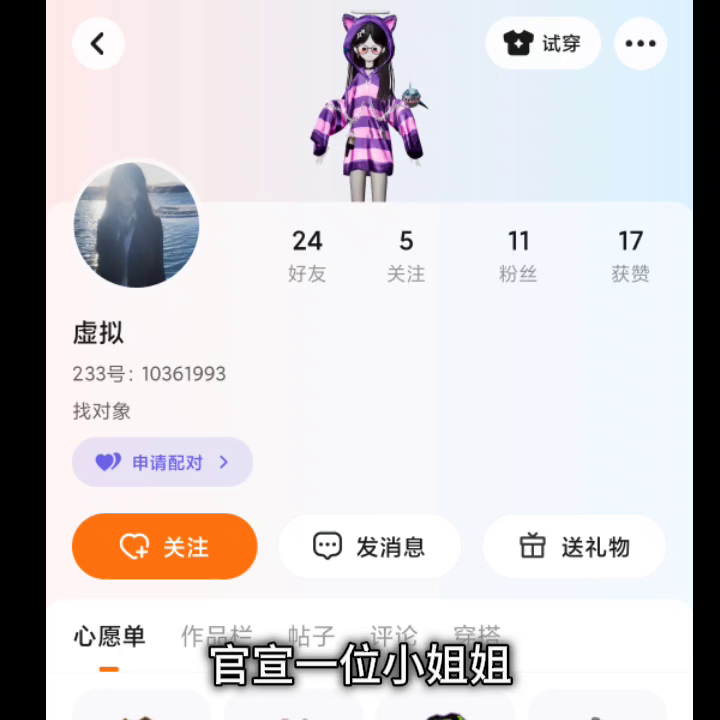Open the 5 关注 following list
The image size is (720, 720).
point(406,256)
